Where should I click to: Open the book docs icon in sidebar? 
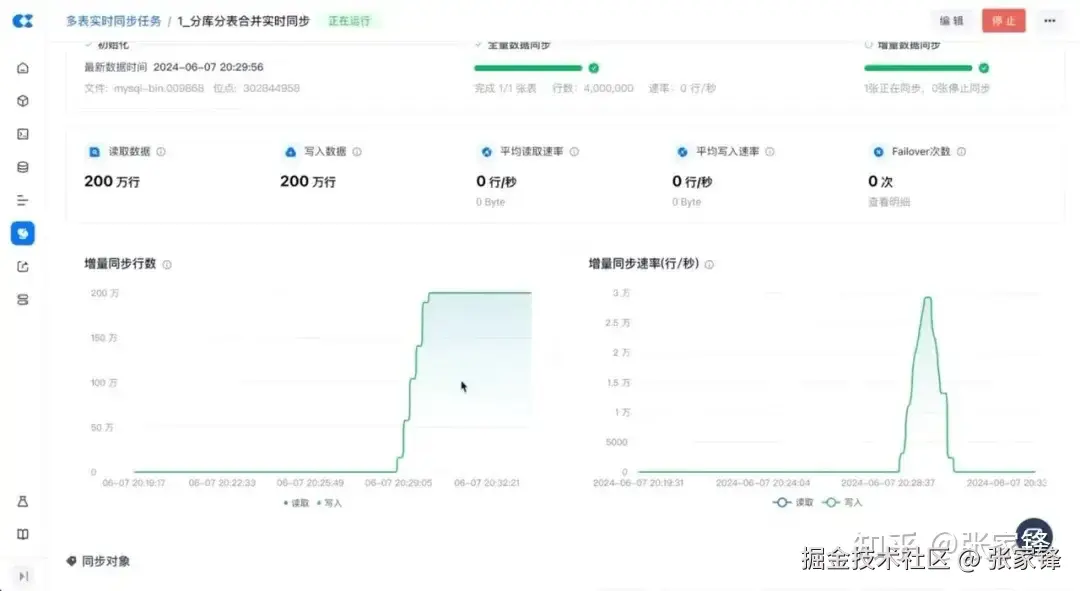(x=23, y=534)
